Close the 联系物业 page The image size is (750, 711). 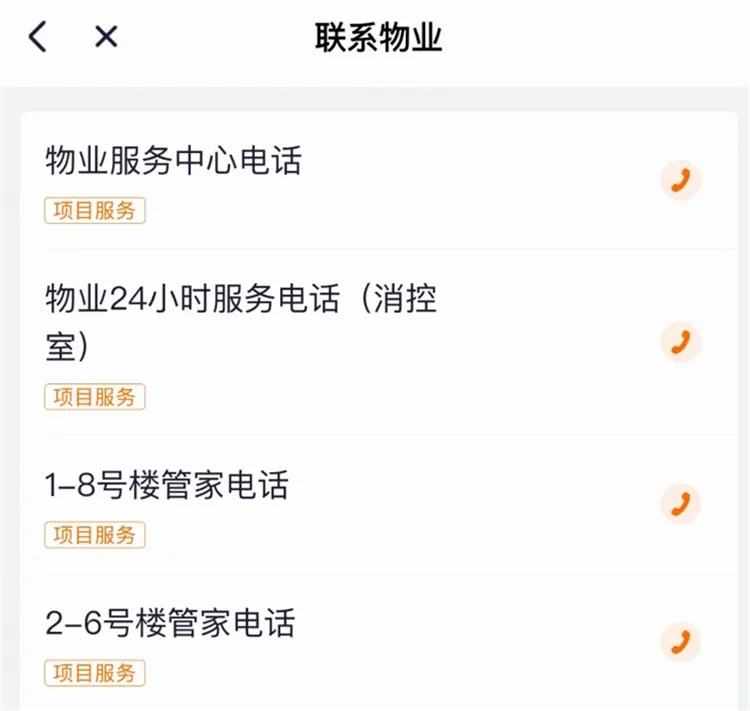click(106, 38)
